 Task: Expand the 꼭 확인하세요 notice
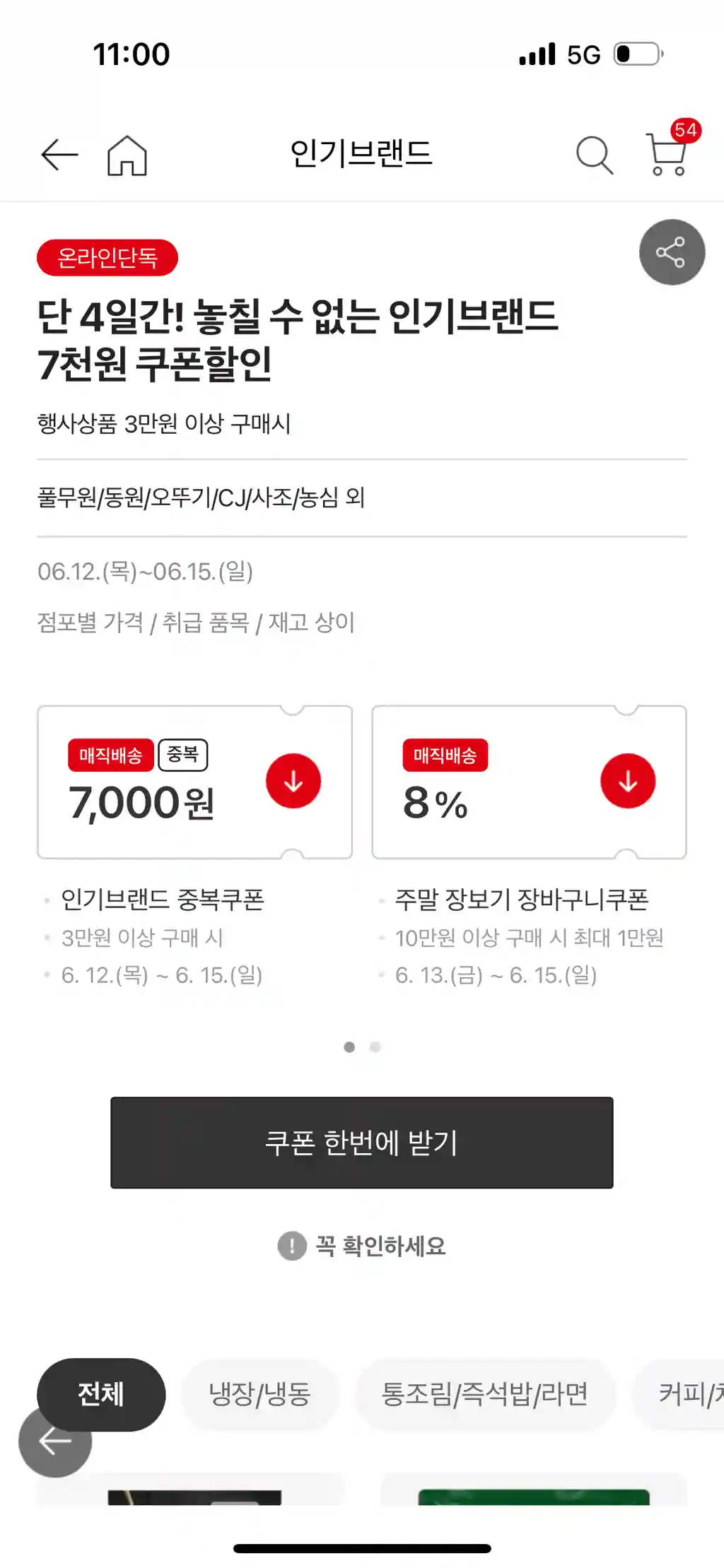(x=362, y=1246)
